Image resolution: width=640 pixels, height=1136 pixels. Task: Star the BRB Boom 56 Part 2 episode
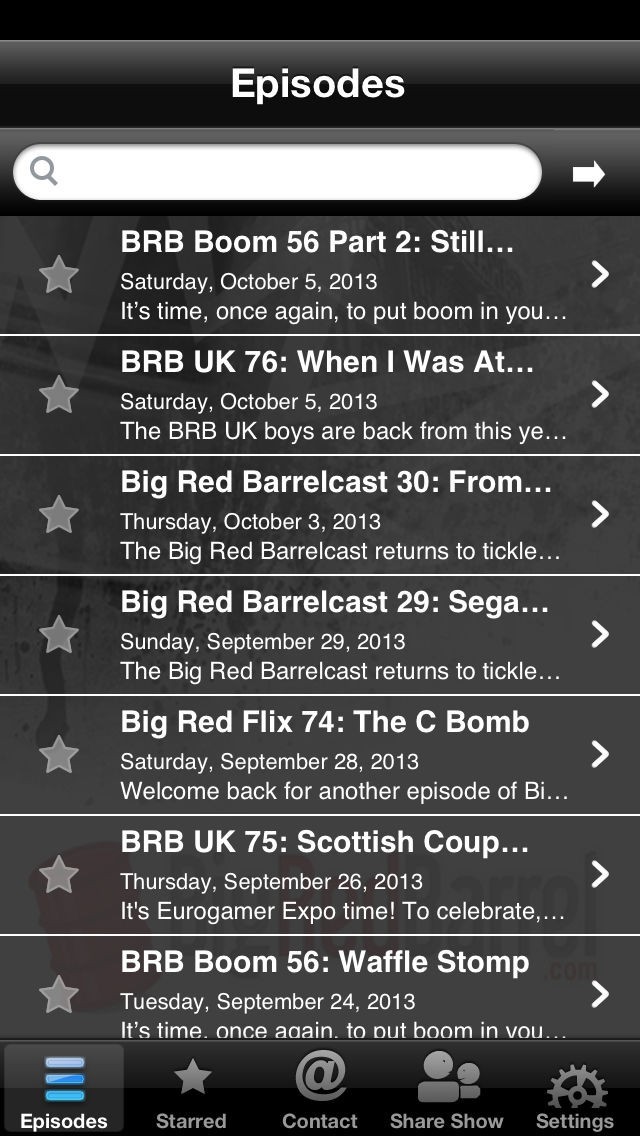point(59,275)
